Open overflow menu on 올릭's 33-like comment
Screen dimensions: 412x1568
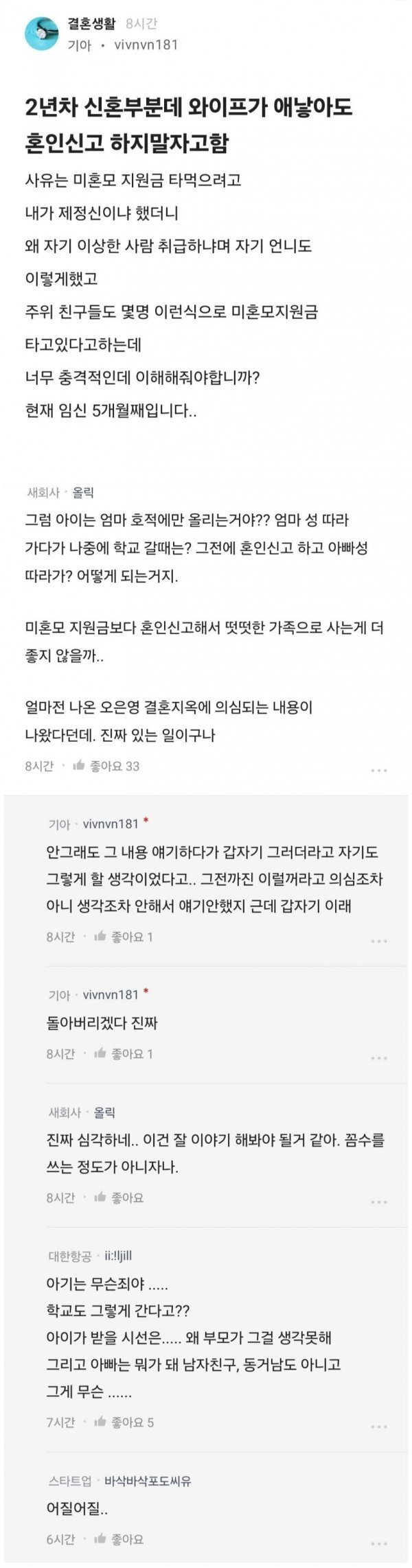[379, 770]
